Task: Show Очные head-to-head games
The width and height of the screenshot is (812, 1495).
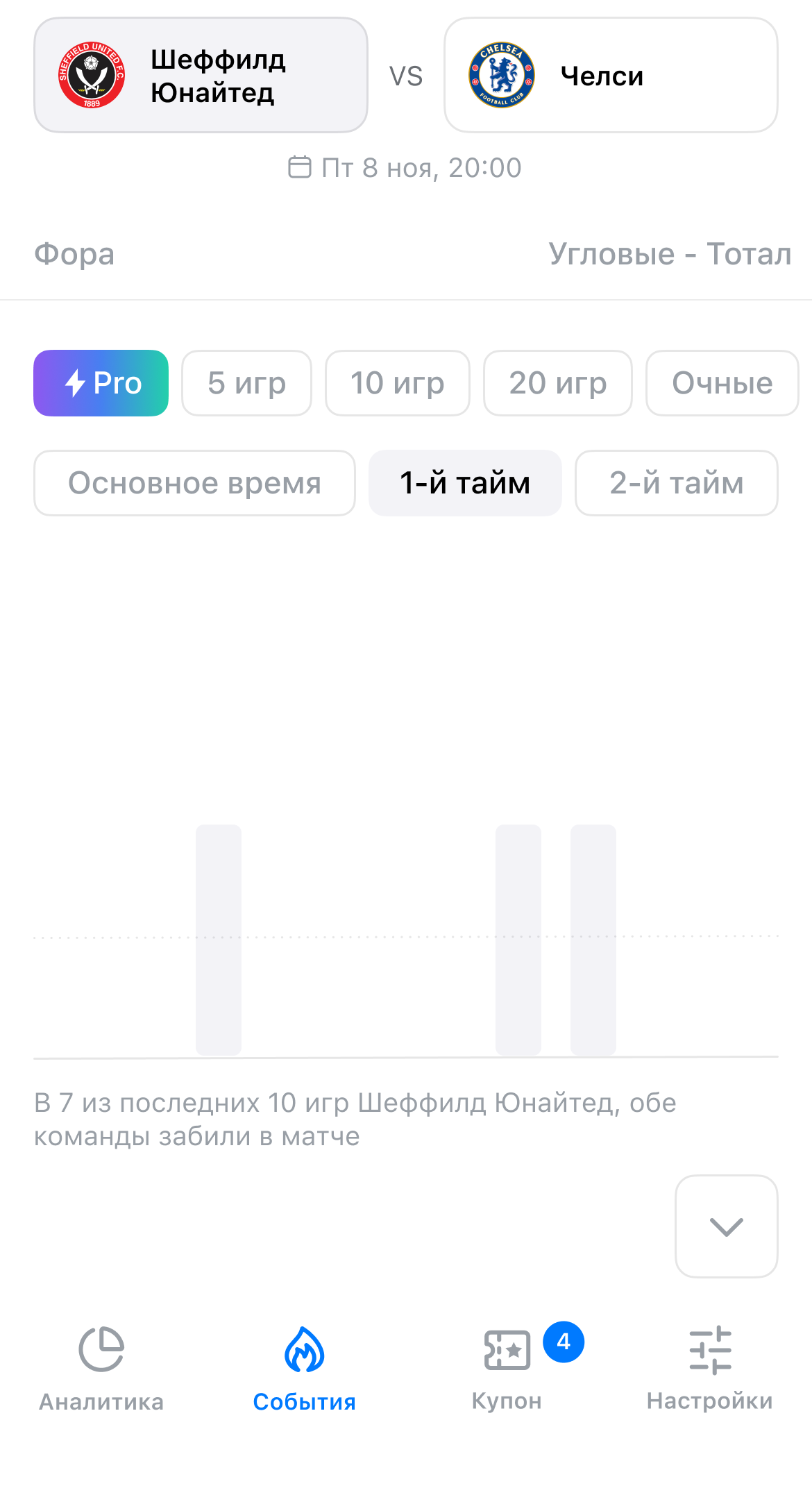Action: [722, 383]
